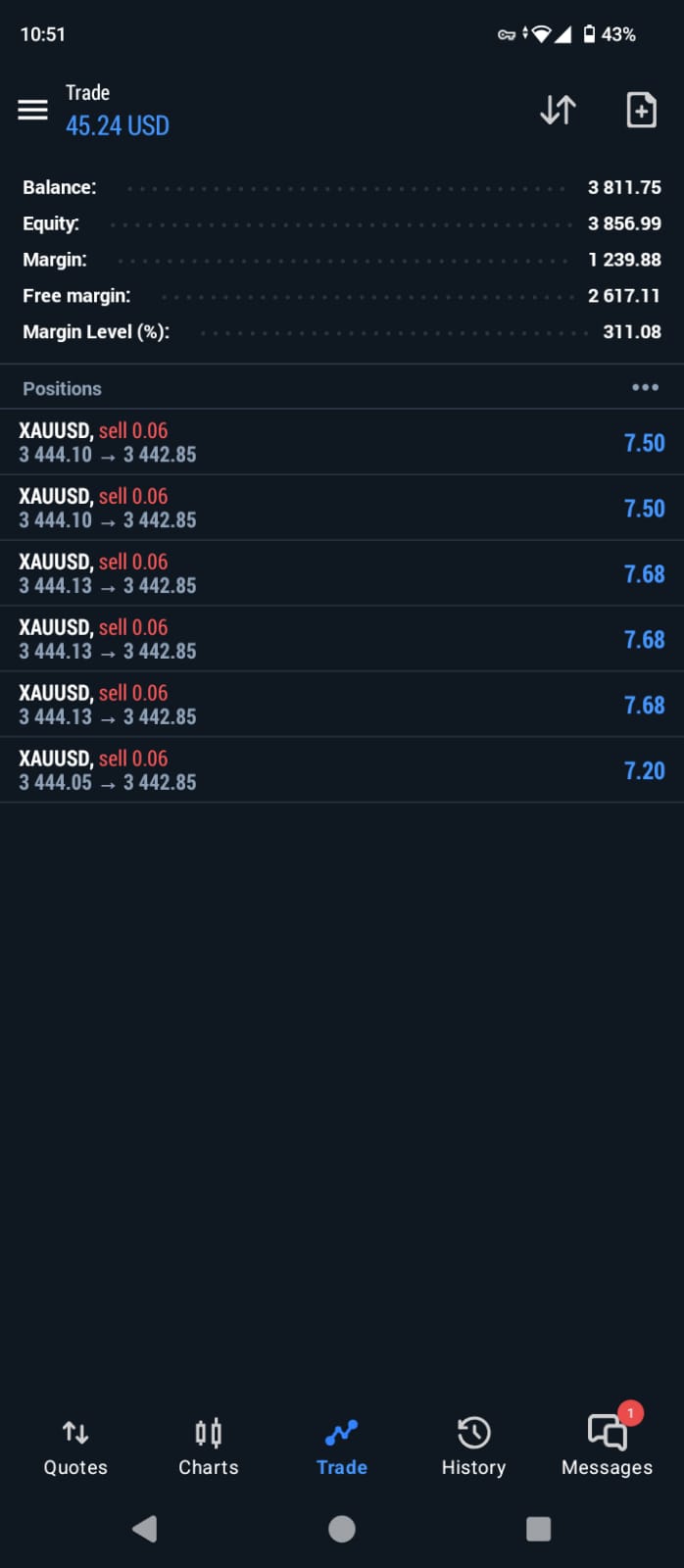Tap the system back button
Image resolution: width=684 pixels, height=1568 pixels.
(x=145, y=1529)
